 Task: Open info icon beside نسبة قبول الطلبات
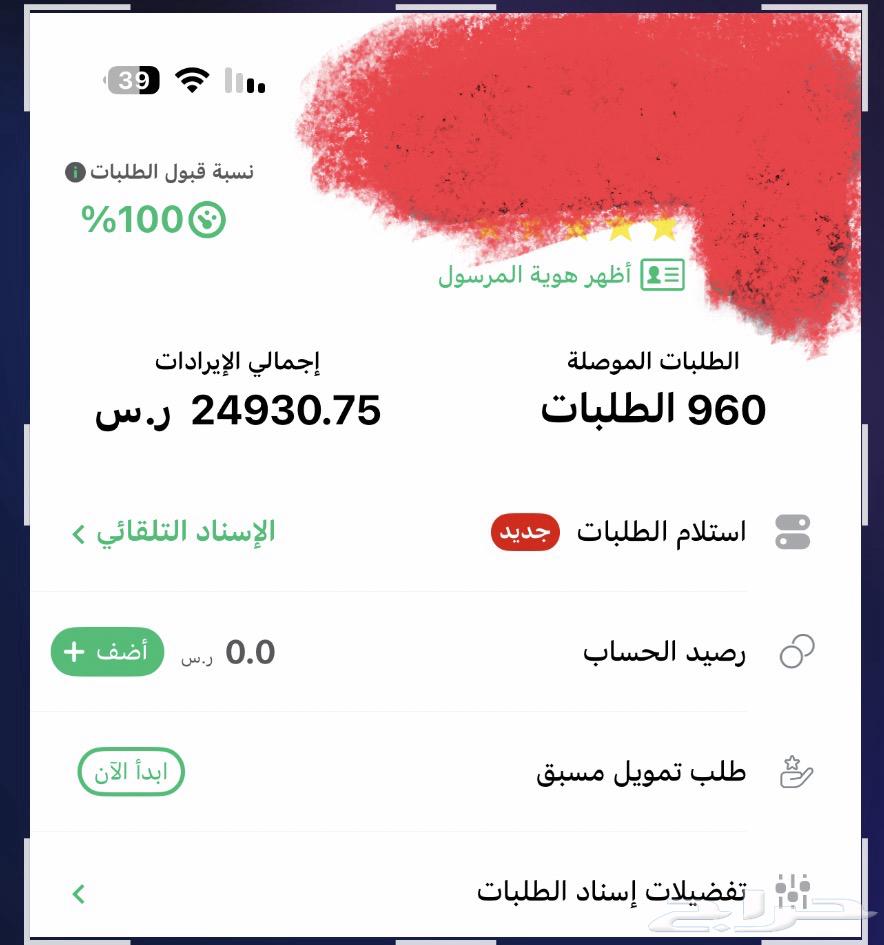pyautogui.click(x=74, y=172)
